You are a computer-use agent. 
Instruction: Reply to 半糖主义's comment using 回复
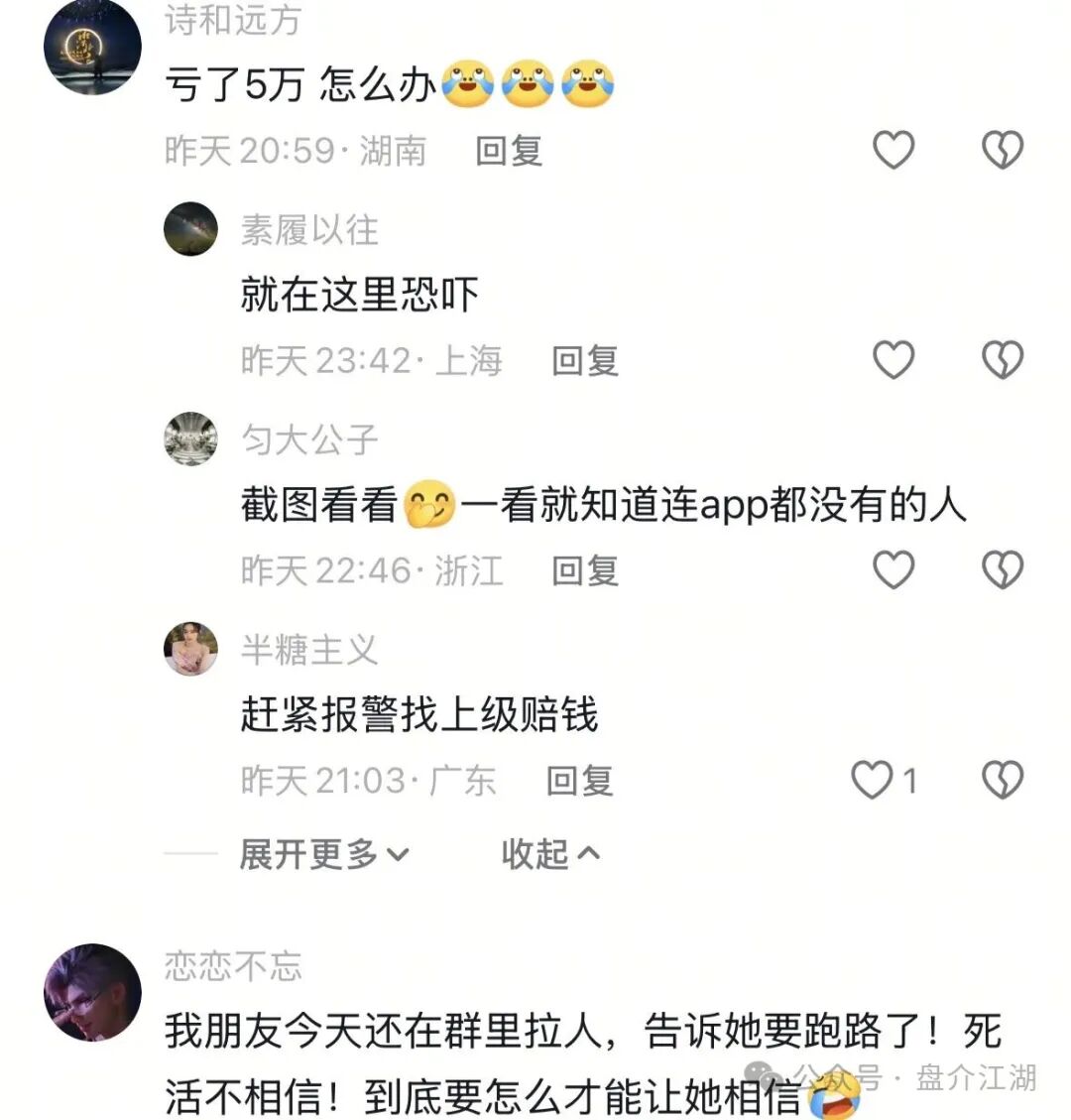coord(580,780)
